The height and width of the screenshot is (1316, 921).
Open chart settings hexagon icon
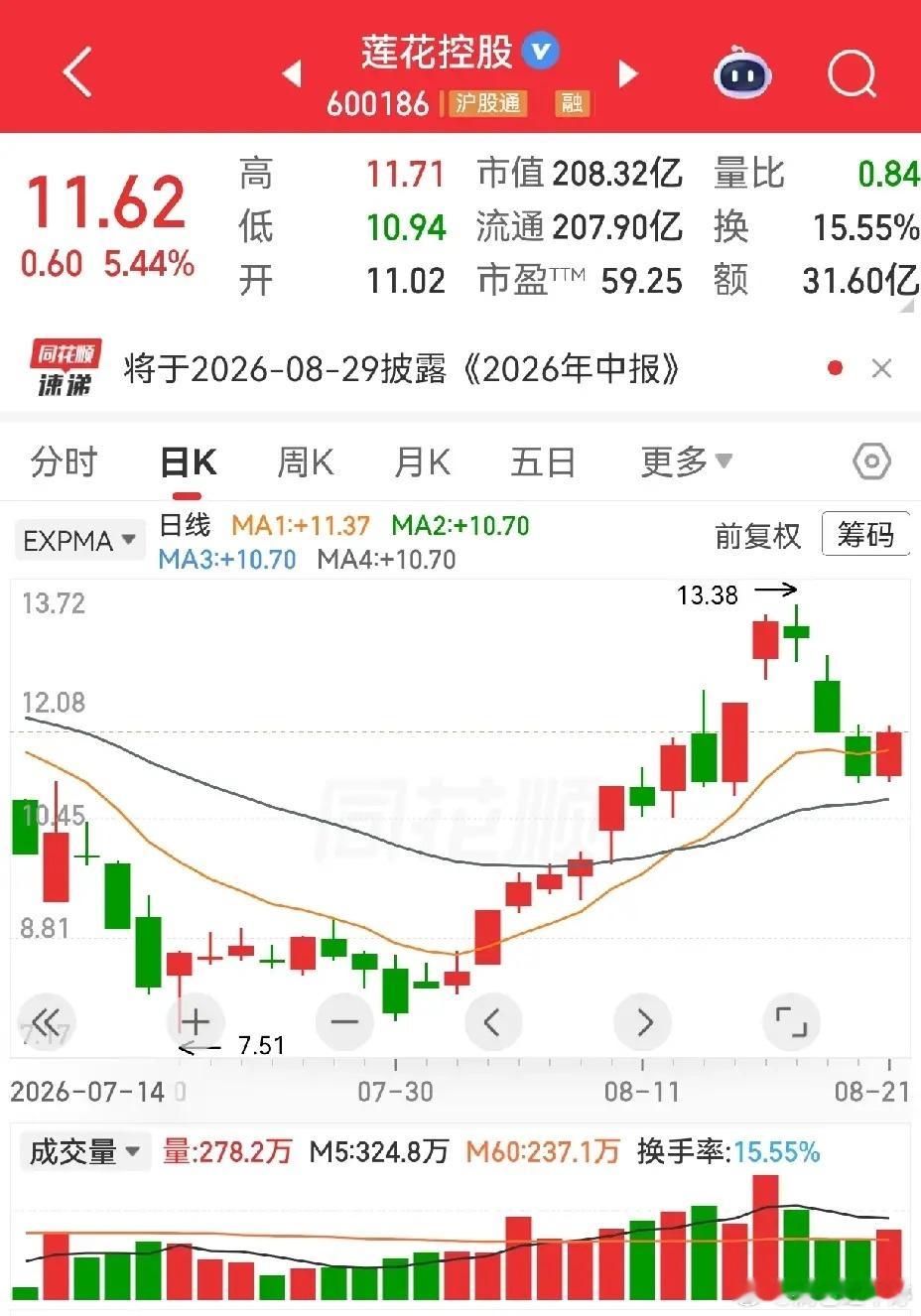871,461
